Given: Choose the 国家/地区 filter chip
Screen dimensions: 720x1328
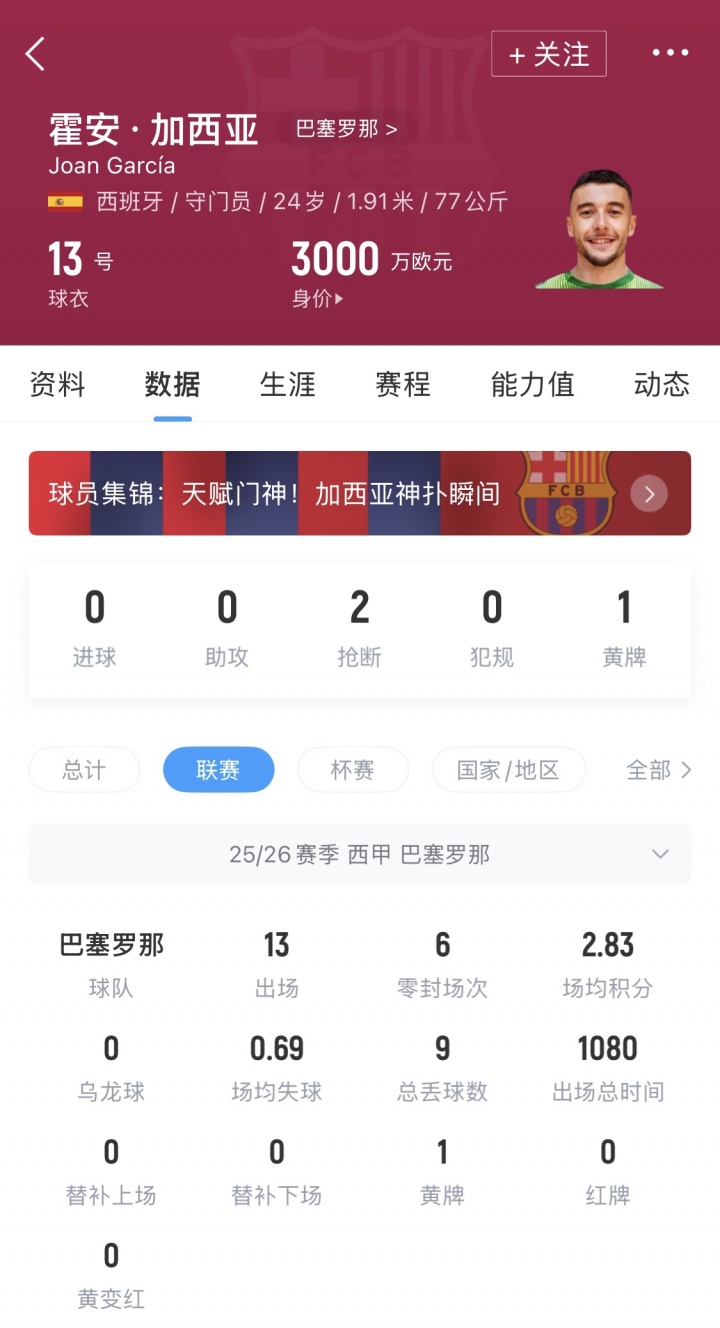Looking at the screenshot, I should (508, 770).
